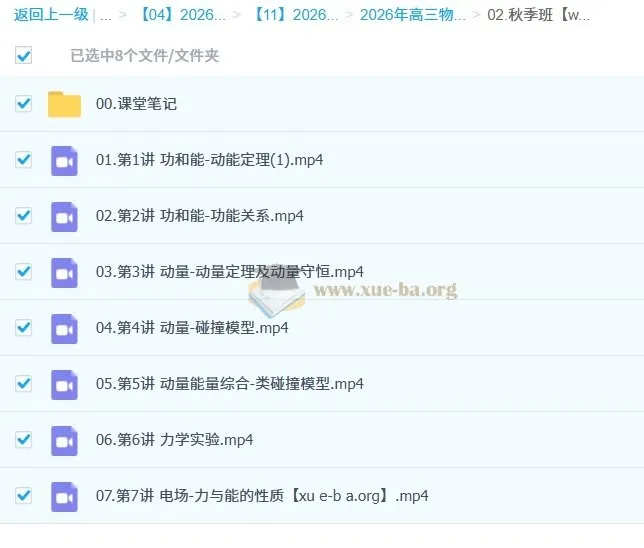Image resolution: width=644 pixels, height=548 pixels.
Task: Uncheck the 00.课堂笔记 checkbox
Action: pos(24,104)
